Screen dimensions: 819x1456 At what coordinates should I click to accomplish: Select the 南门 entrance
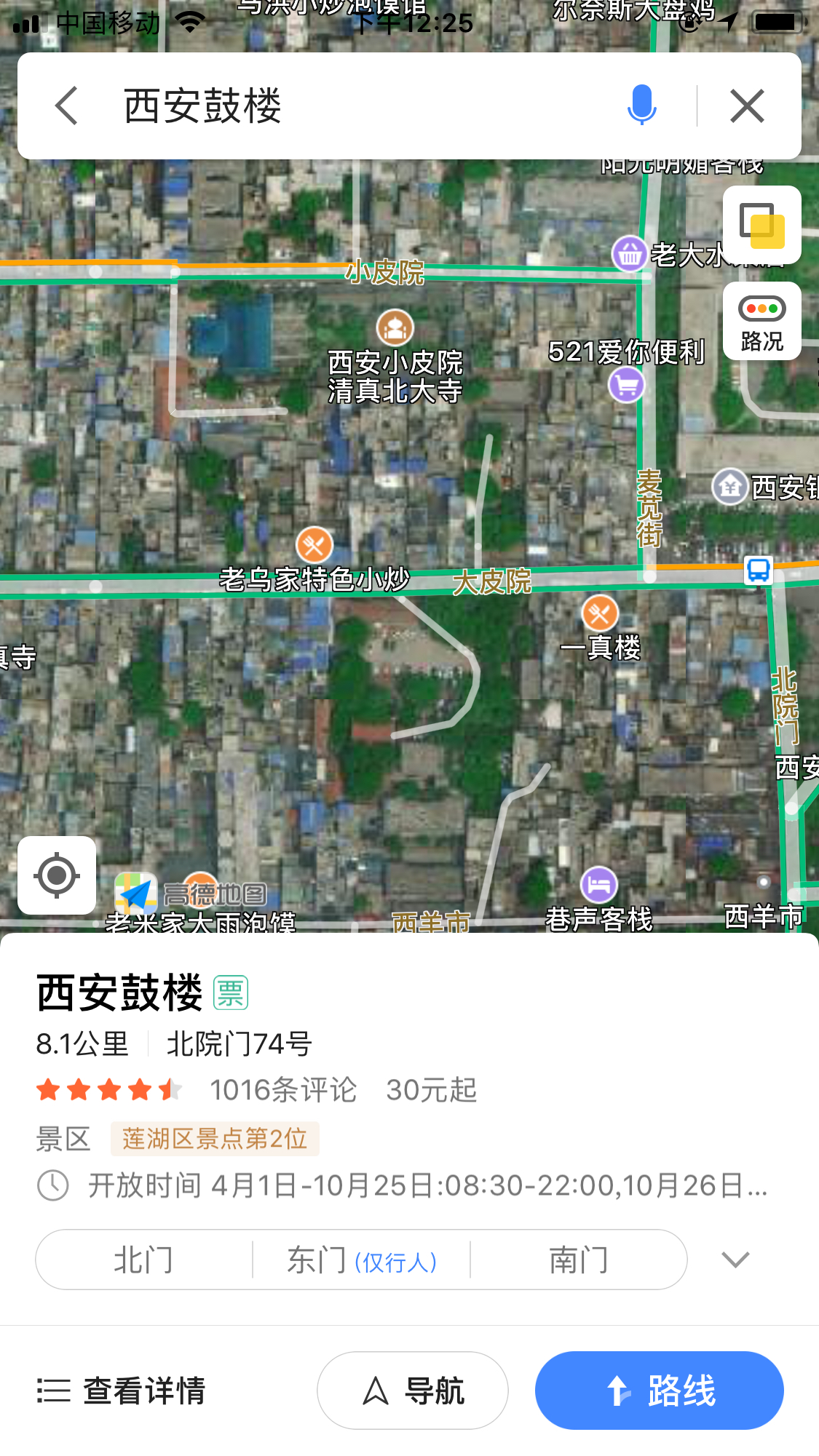pos(579,1260)
